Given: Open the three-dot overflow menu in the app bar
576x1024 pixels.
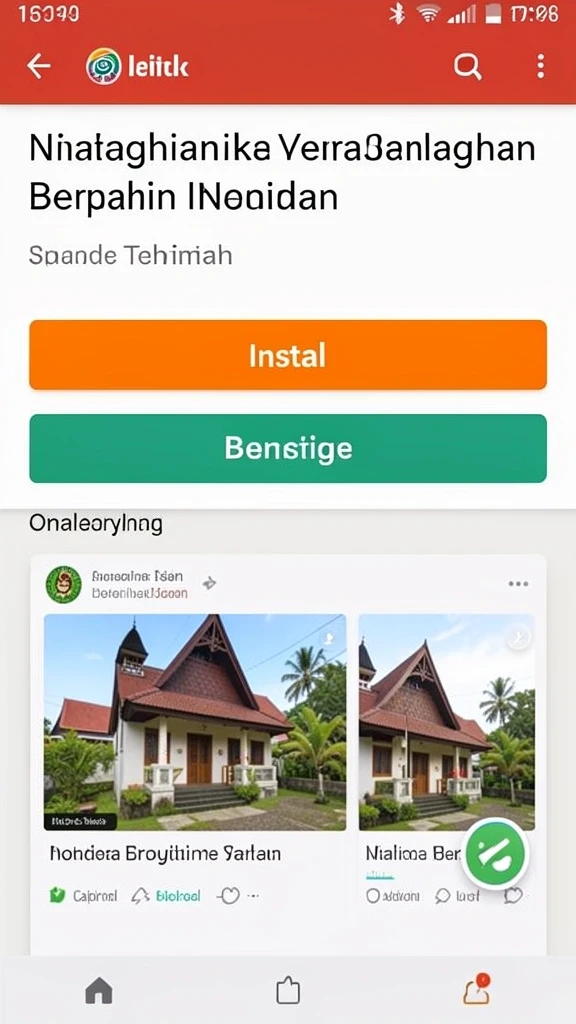Looking at the screenshot, I should pos(540,66).
